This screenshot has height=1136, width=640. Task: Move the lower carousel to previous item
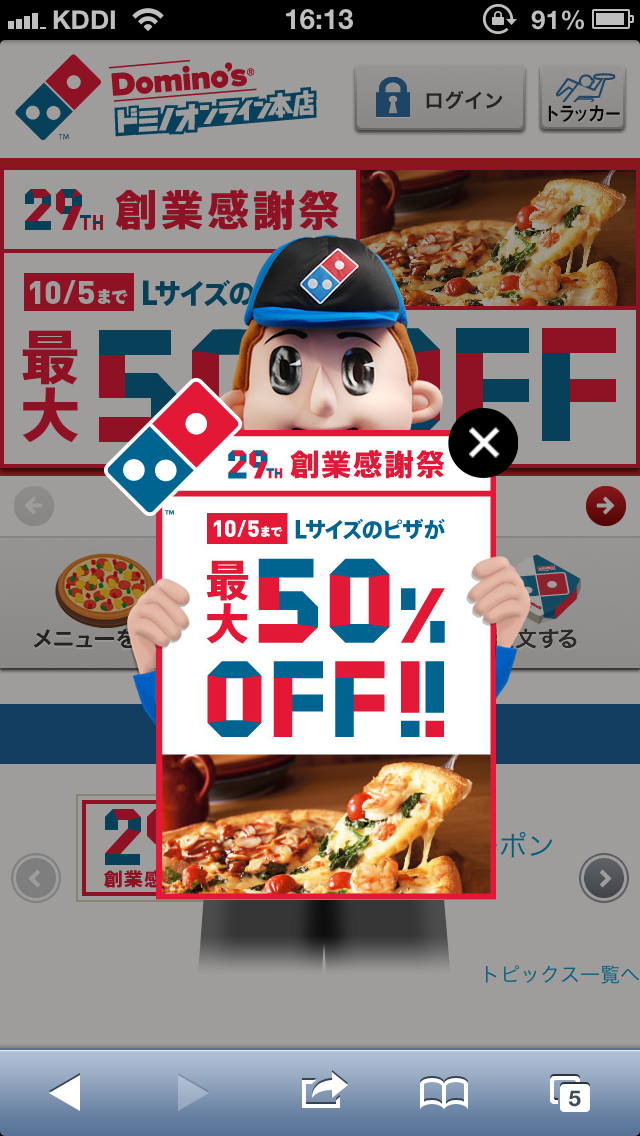pyautogui.click(x=36, y=879)
